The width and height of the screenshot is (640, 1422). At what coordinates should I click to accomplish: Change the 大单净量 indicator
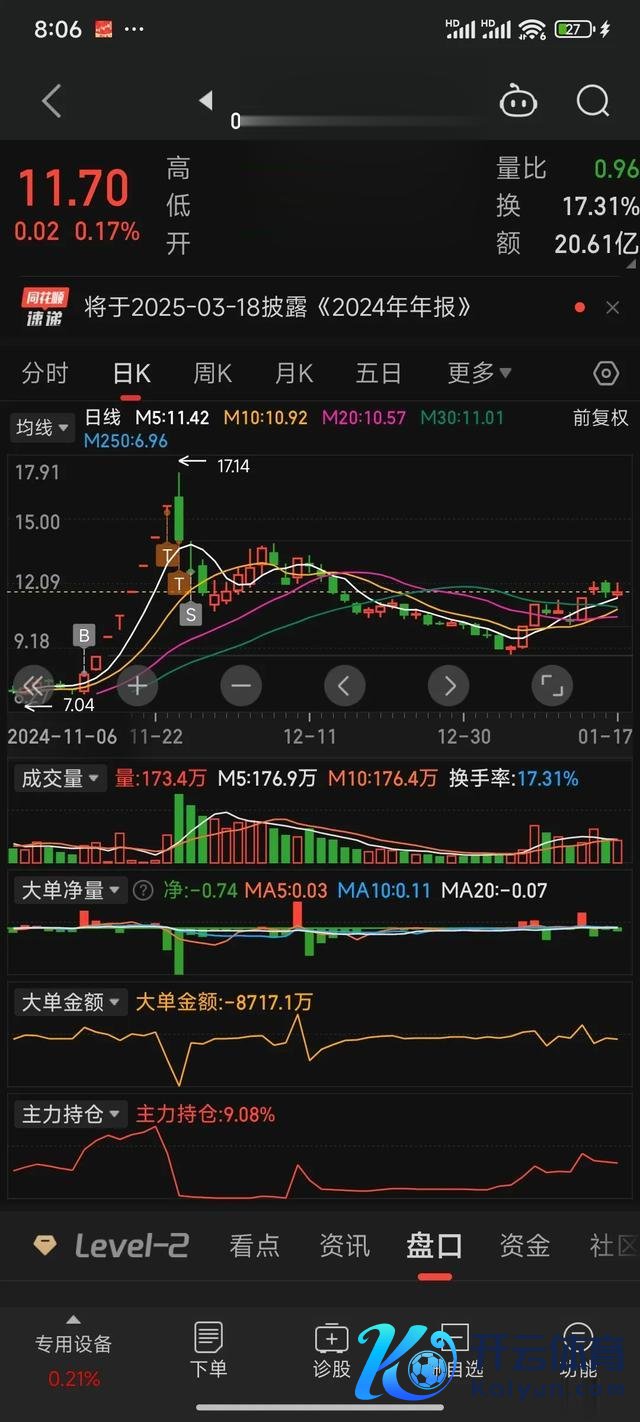click(x=71, y=890)
